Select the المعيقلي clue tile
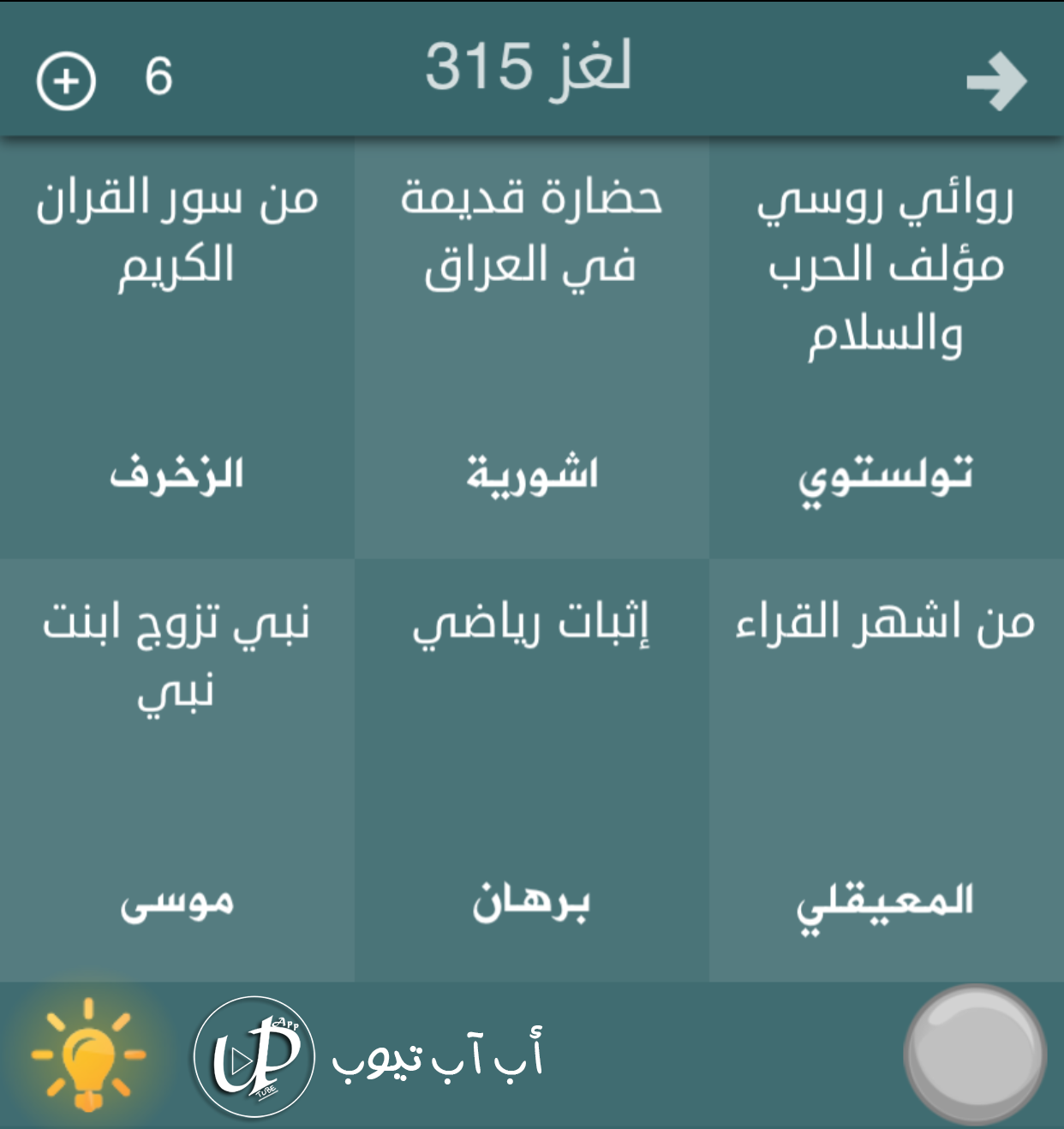This screenshot has width=1064, height=1129. point(886,771)
